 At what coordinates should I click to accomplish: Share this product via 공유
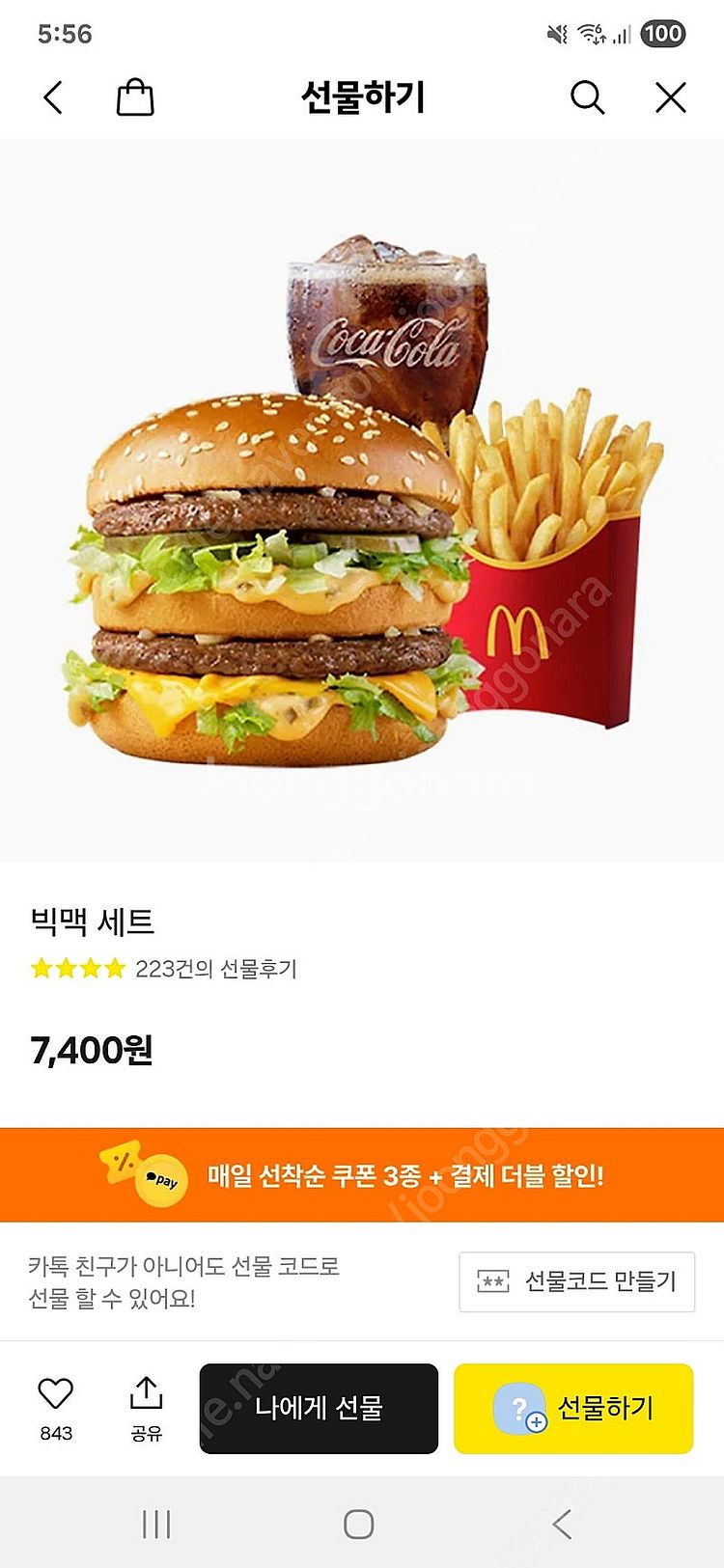pyautogui.click(x=146, y=1395)
